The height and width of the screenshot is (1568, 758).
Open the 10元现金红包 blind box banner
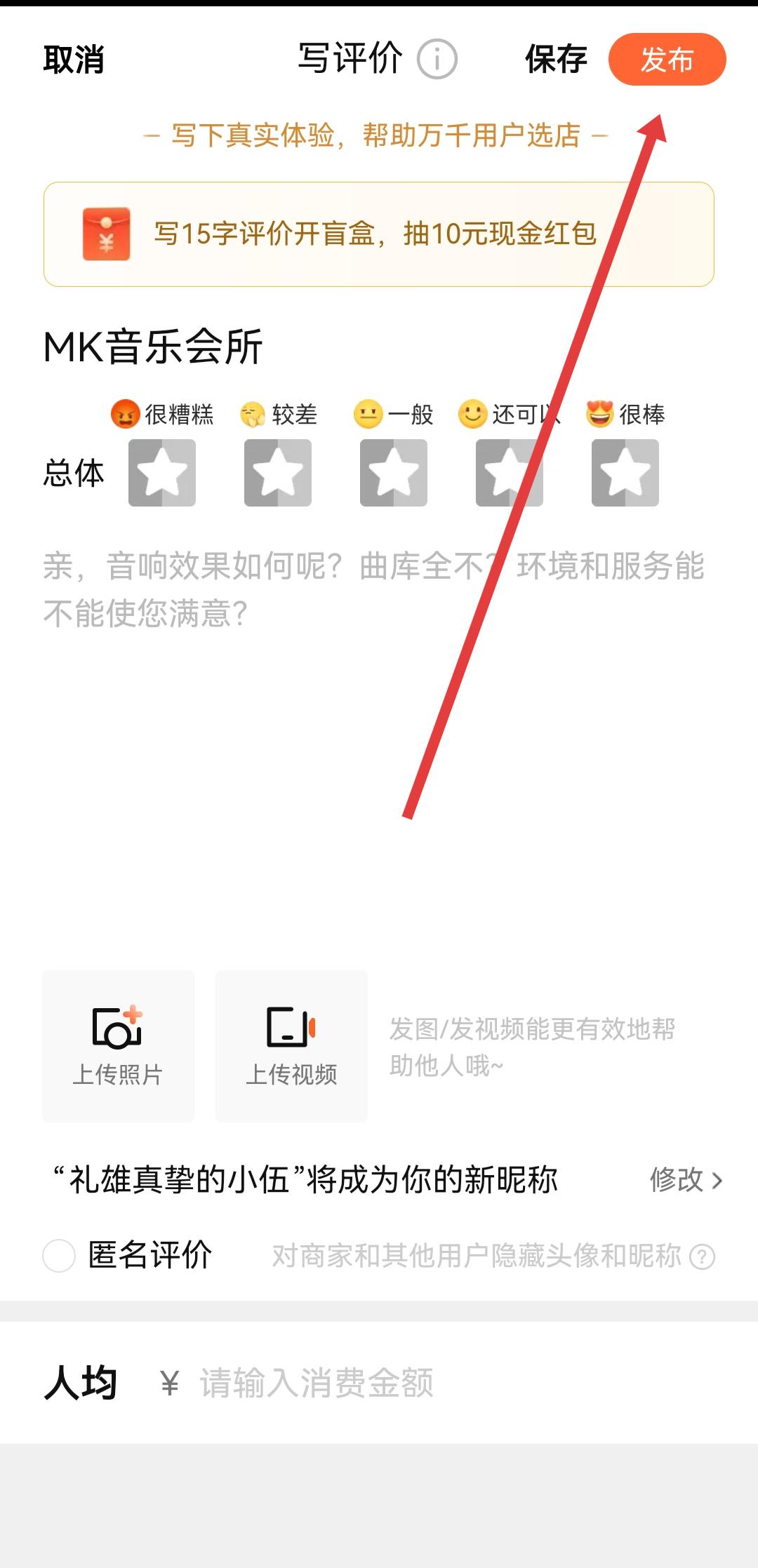379,234
